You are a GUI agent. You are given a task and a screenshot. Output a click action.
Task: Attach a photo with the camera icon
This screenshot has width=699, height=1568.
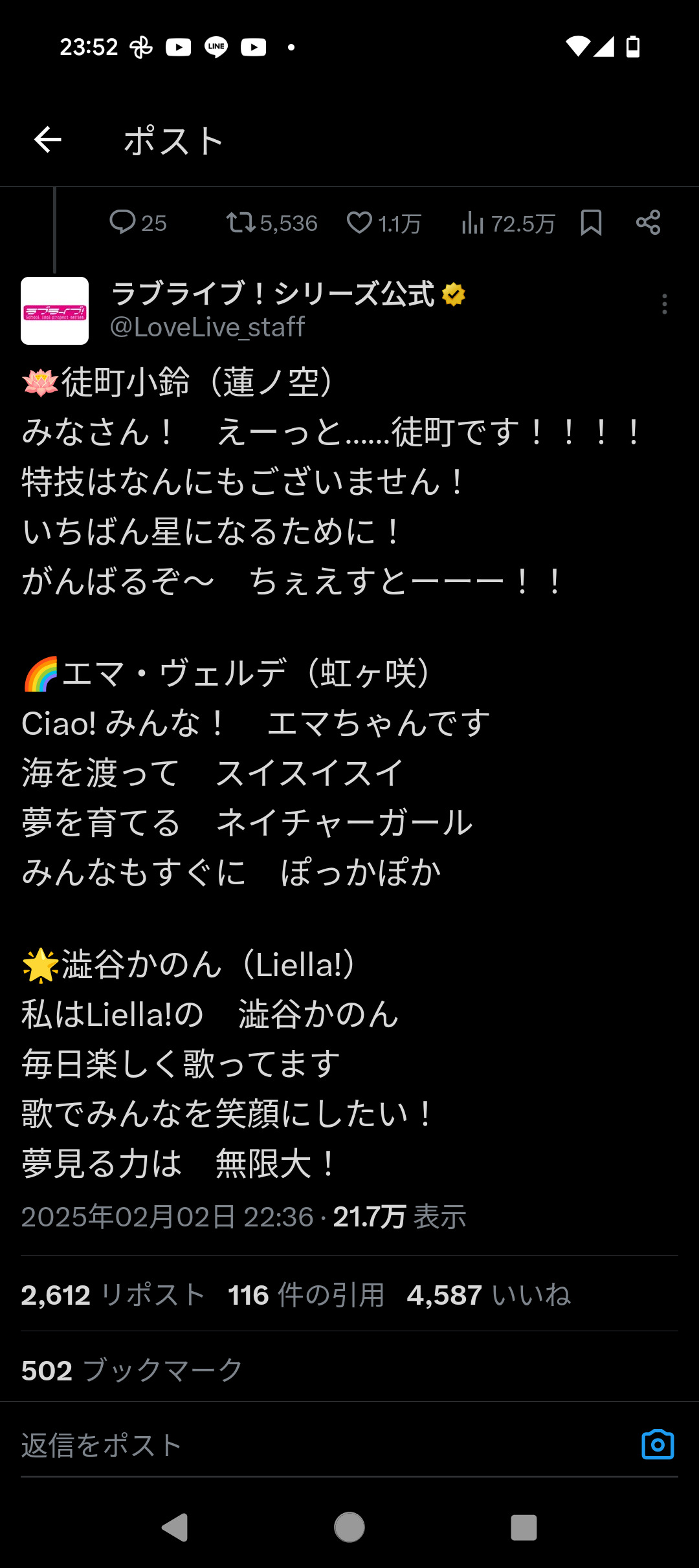(x=658, y=1444)
